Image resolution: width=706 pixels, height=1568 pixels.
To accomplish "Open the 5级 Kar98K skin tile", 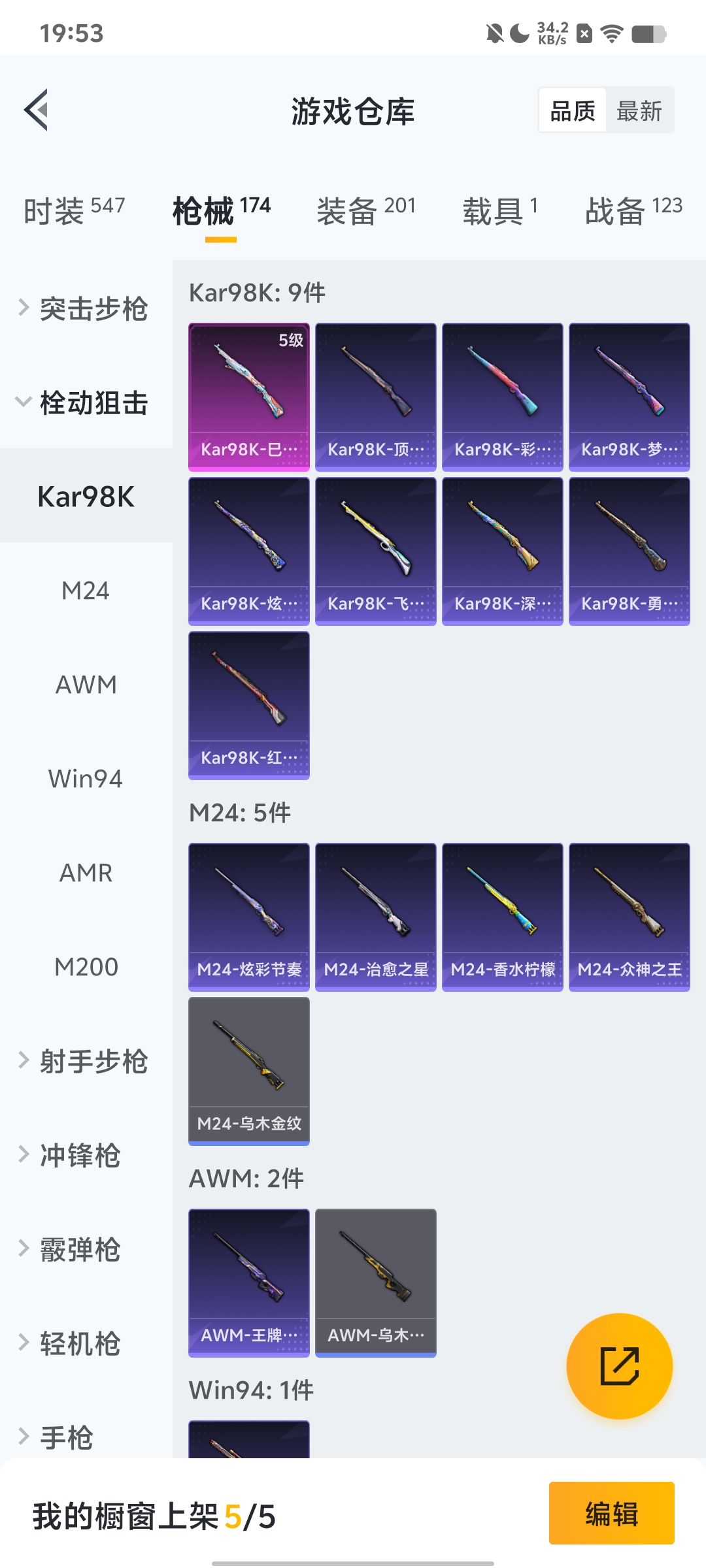I will point(249,396).
